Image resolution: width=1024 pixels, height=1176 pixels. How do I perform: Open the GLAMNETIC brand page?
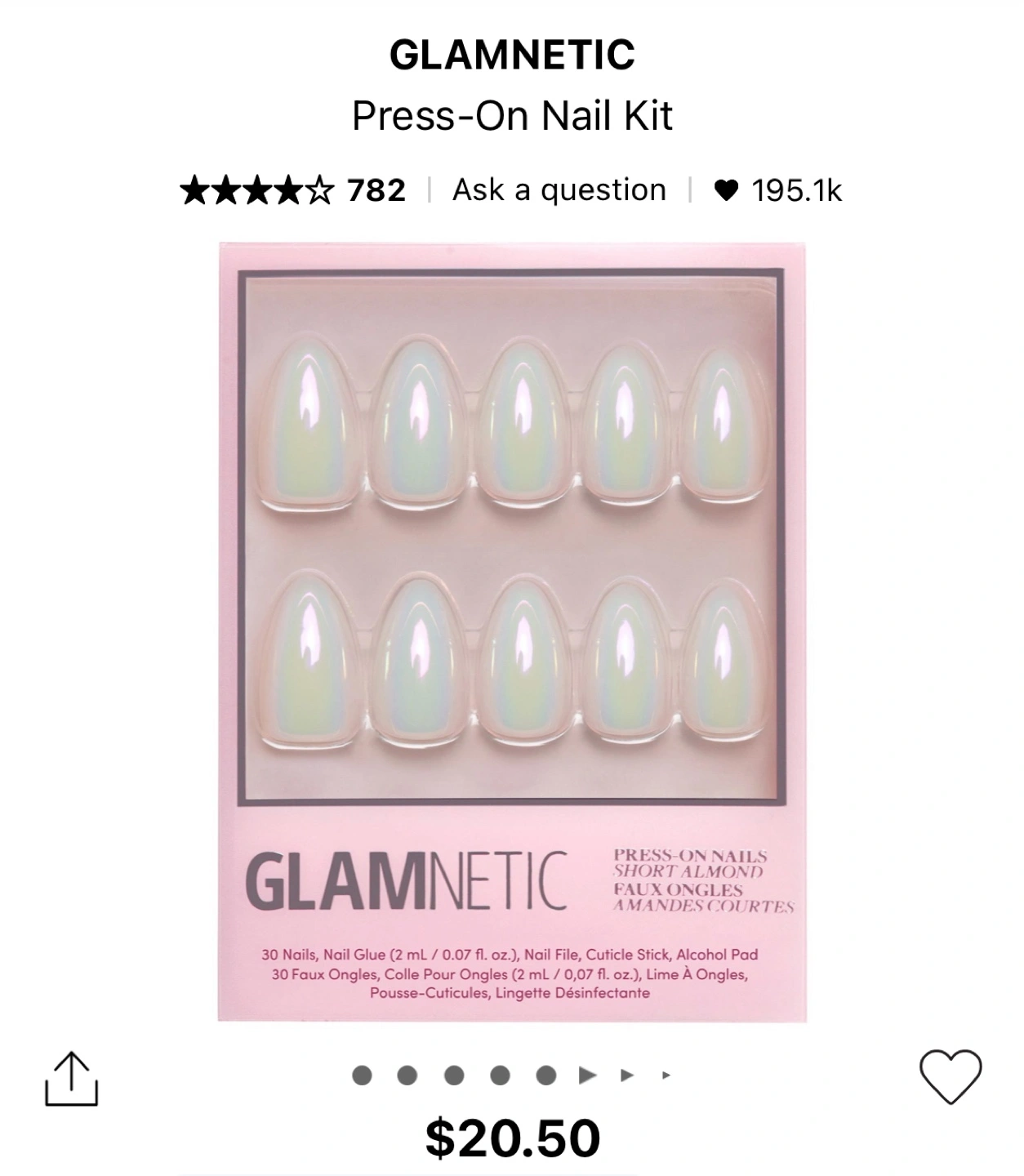[x=512, y=56]
